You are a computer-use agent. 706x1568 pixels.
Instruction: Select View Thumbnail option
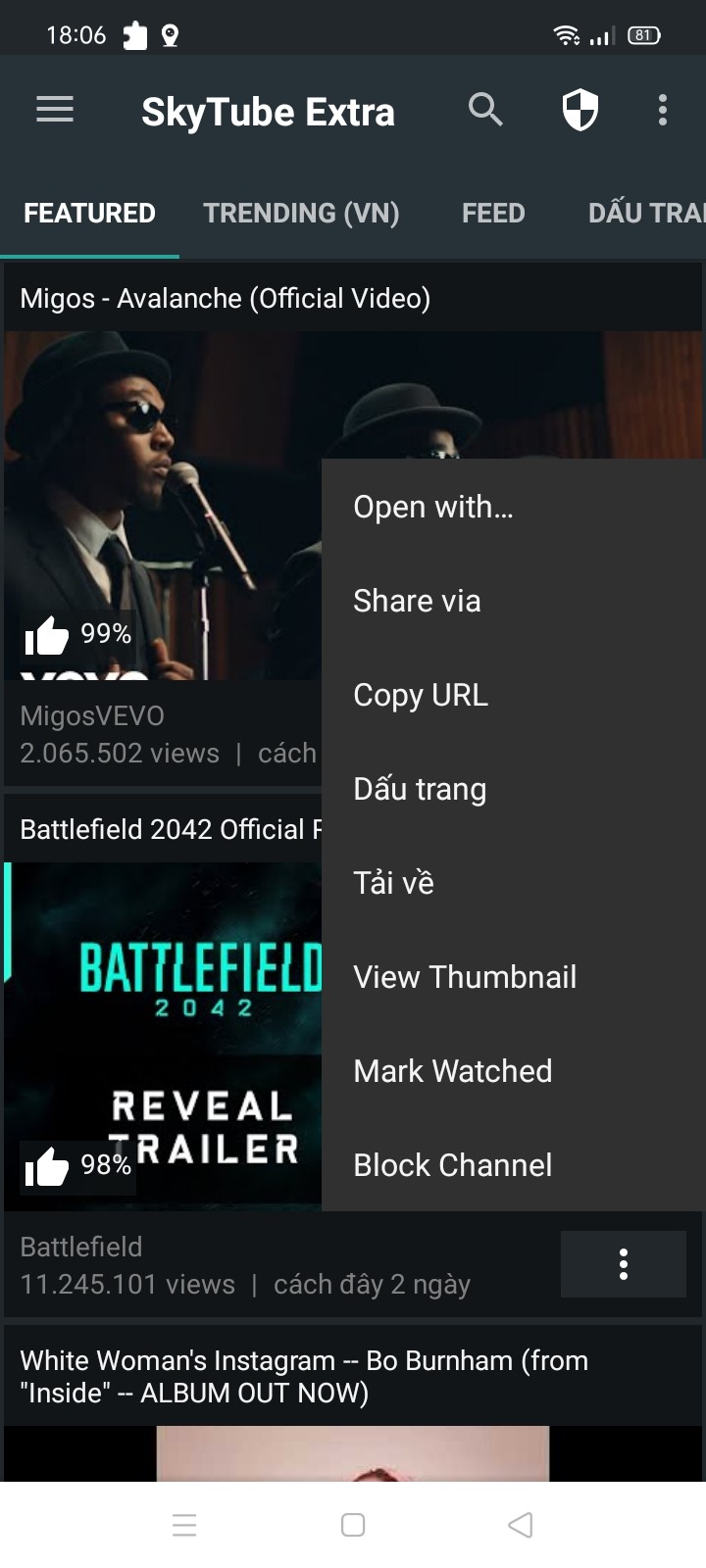[465, 977]
